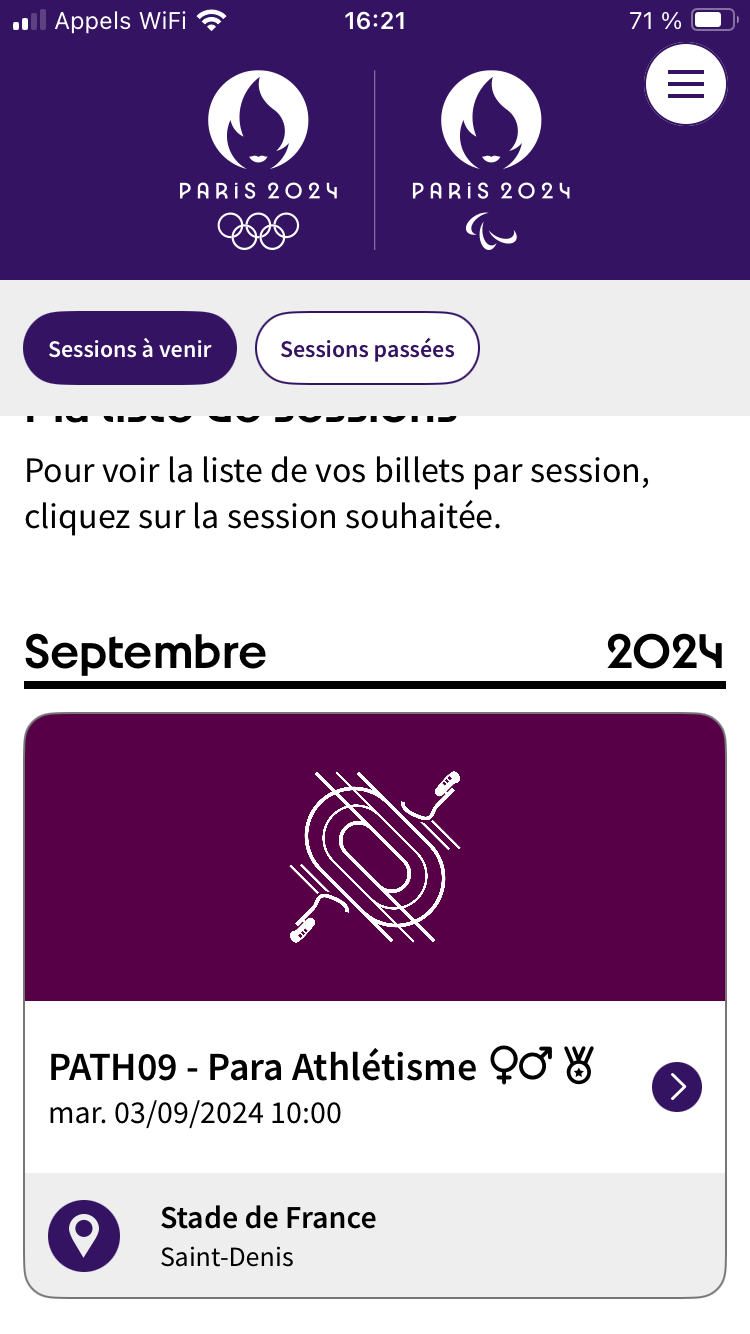Select the Sessions à venir tab
Viewport: 750px width, 1334px height.
(x=130, y=348)
